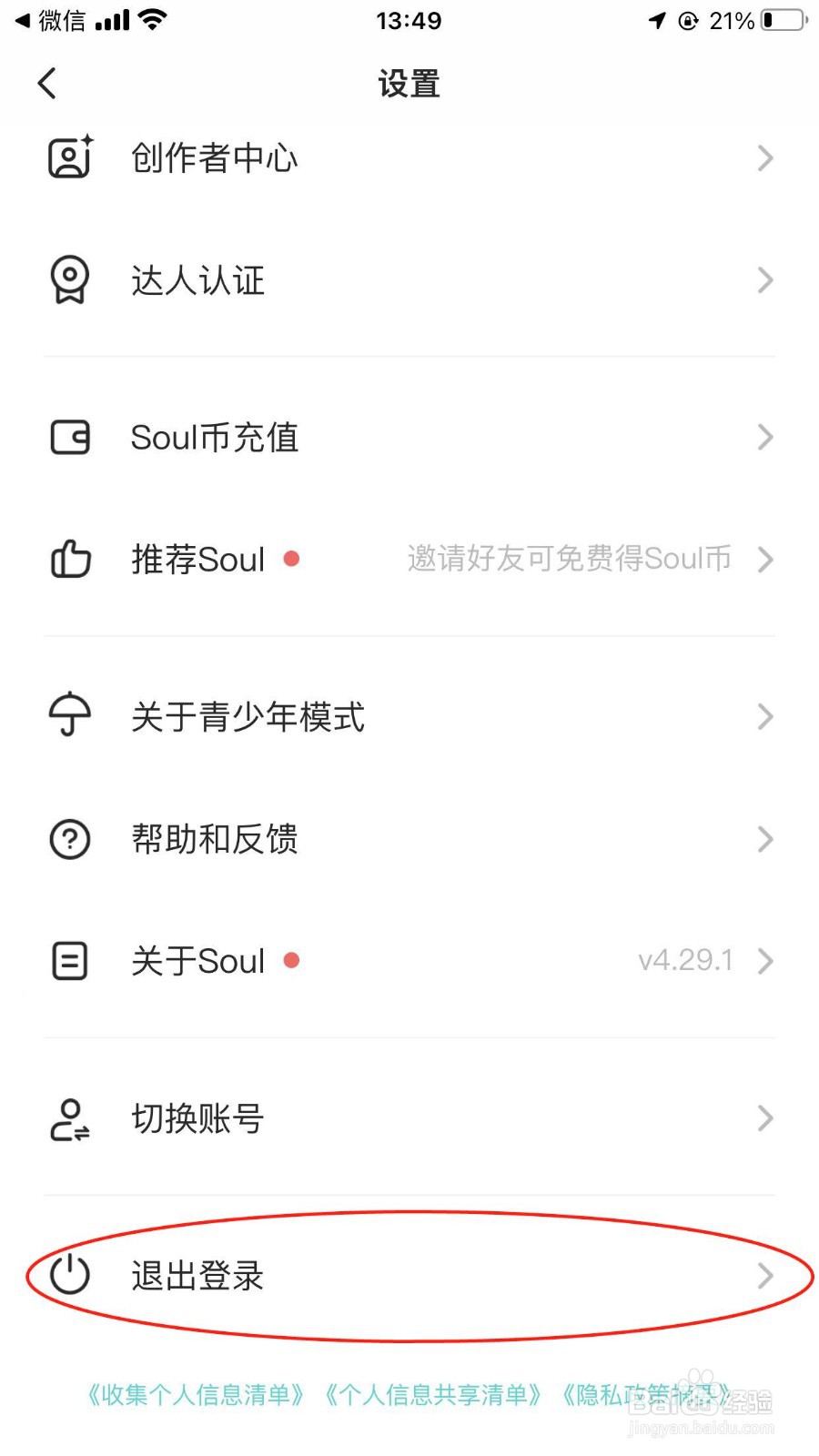Open 关于Soul version info
Viewport: 819px width, 1456px height.
point(409,961)
